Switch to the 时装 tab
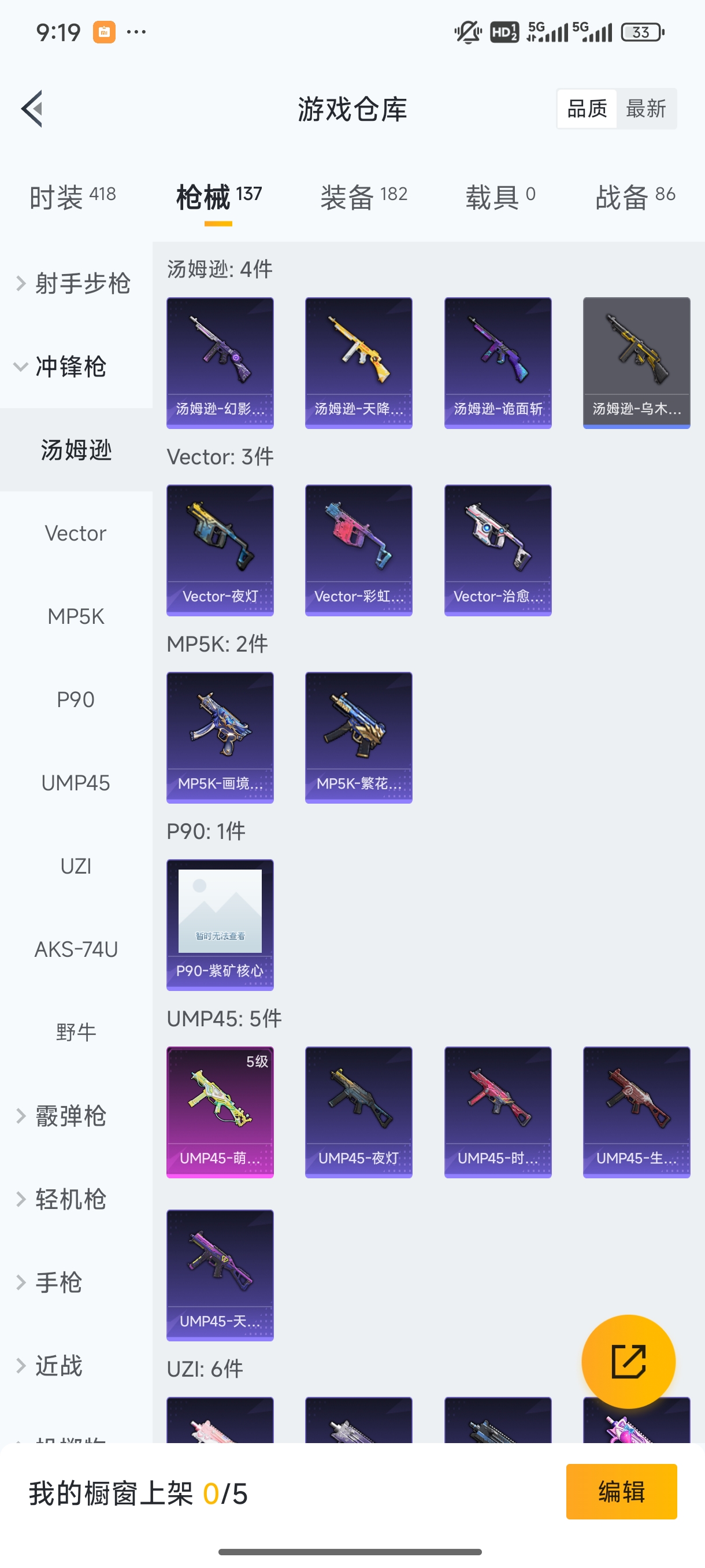 point(72,197)
